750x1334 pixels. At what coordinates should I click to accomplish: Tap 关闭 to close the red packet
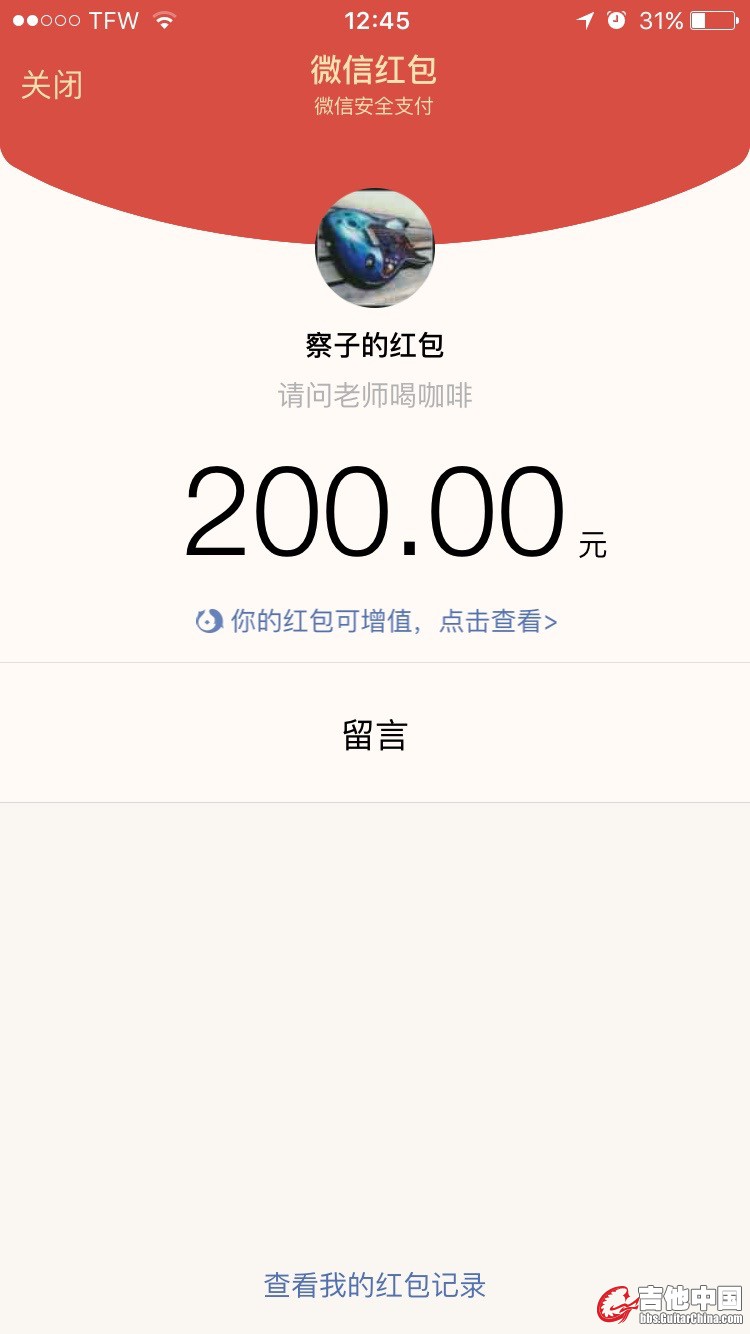pyautogui.click(x=52, y=85)
